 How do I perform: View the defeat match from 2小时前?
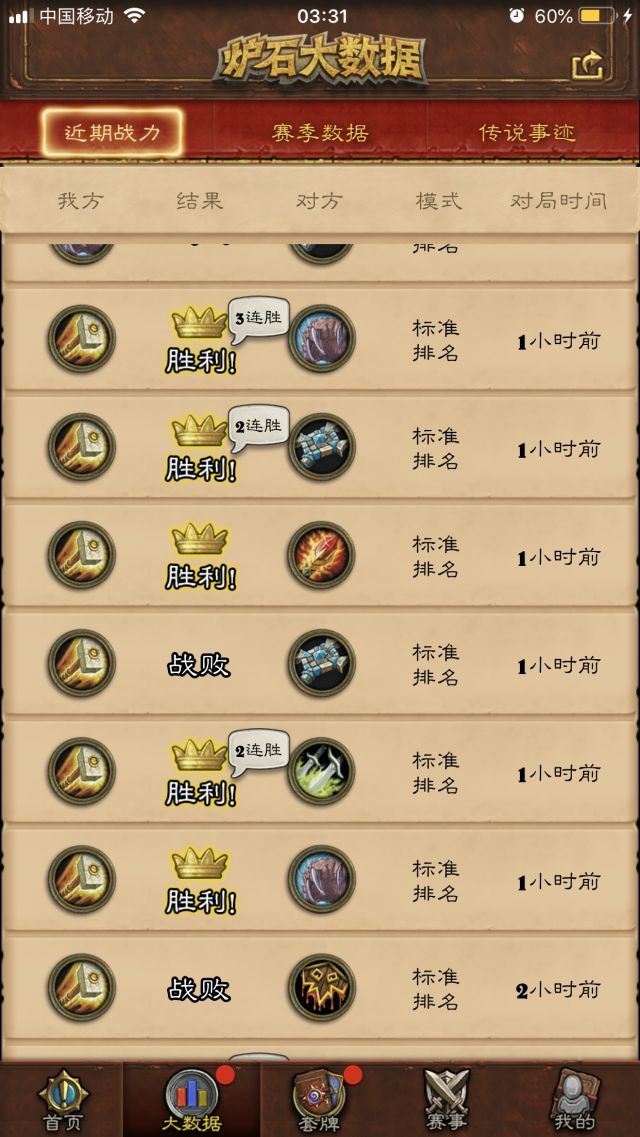click(x=320, y=989)
